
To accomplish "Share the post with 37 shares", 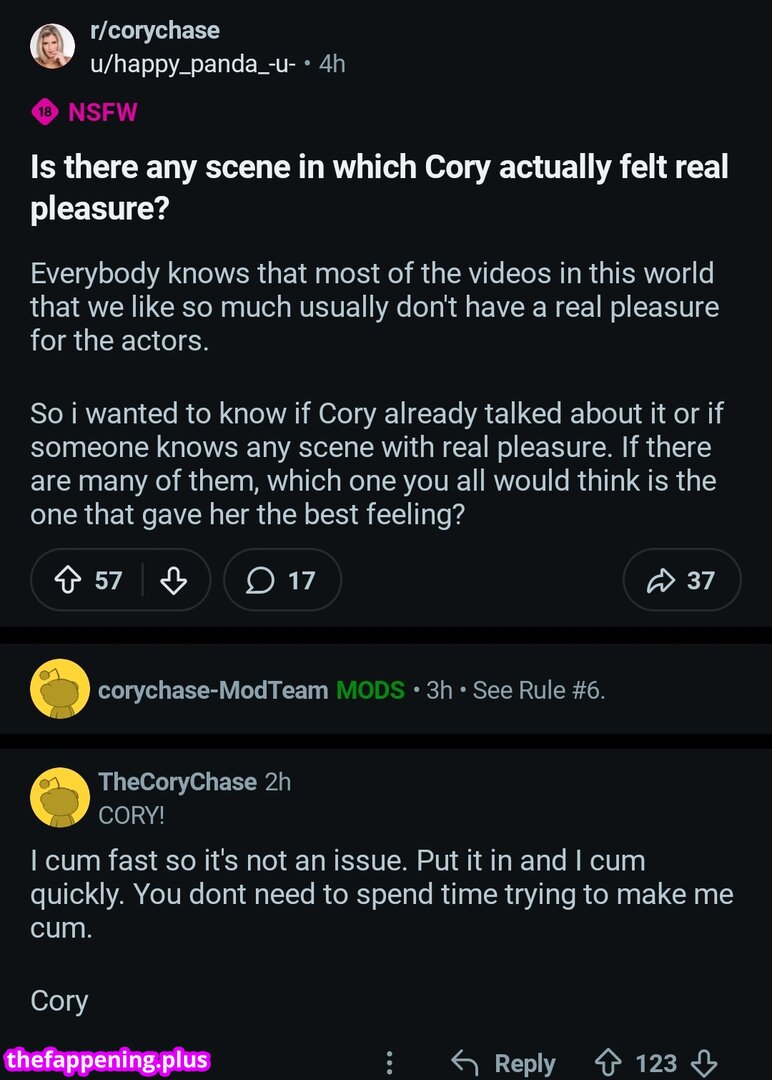I will [681, 580].
